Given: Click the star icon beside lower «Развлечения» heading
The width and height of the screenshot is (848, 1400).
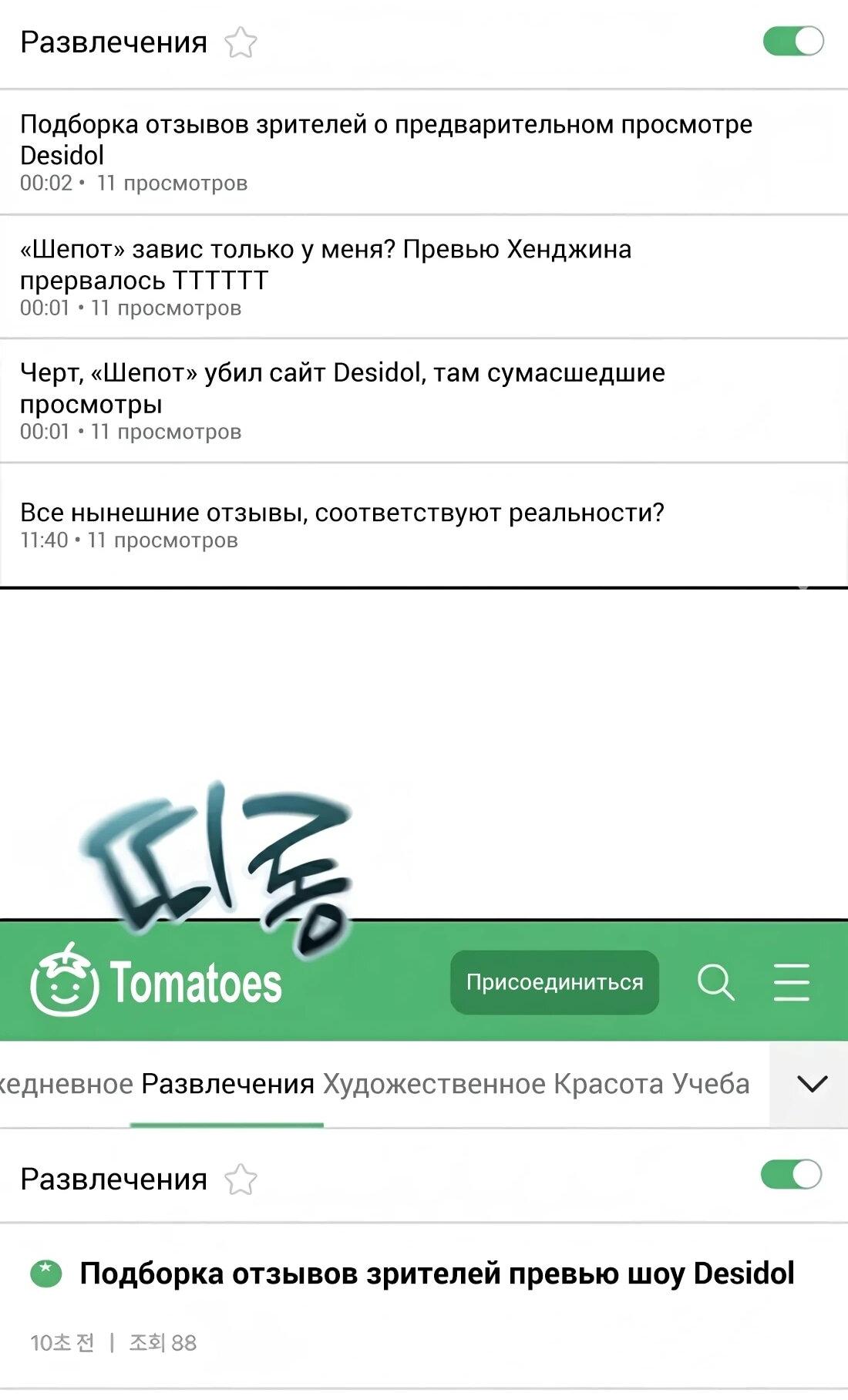Looking at the screenshot, I should tap(241, 1179).
